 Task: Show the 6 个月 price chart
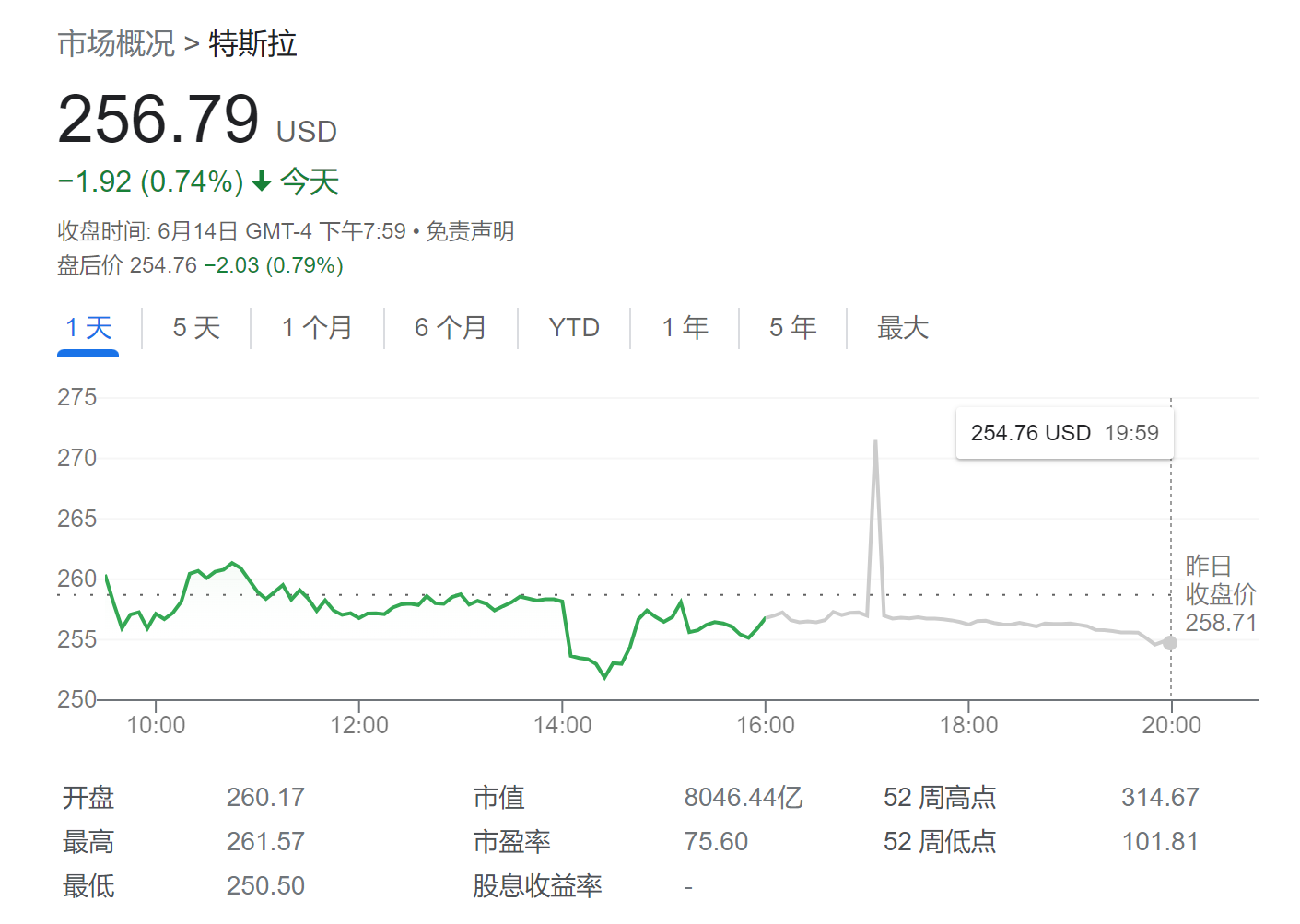coord(451,327)
